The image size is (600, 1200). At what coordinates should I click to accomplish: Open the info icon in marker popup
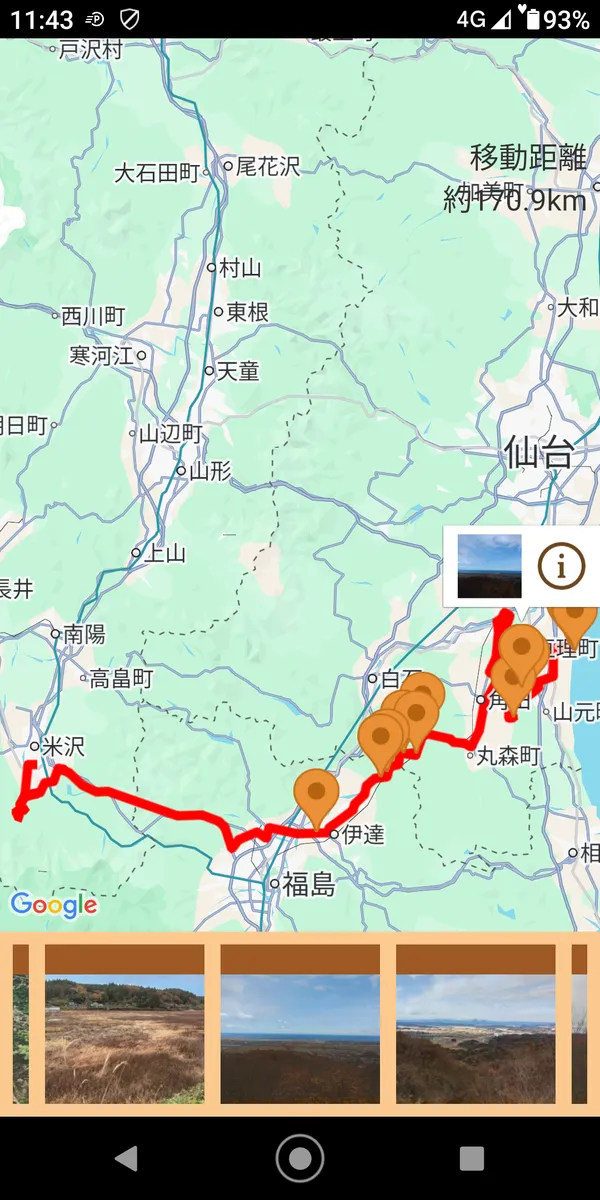[561, 567]
